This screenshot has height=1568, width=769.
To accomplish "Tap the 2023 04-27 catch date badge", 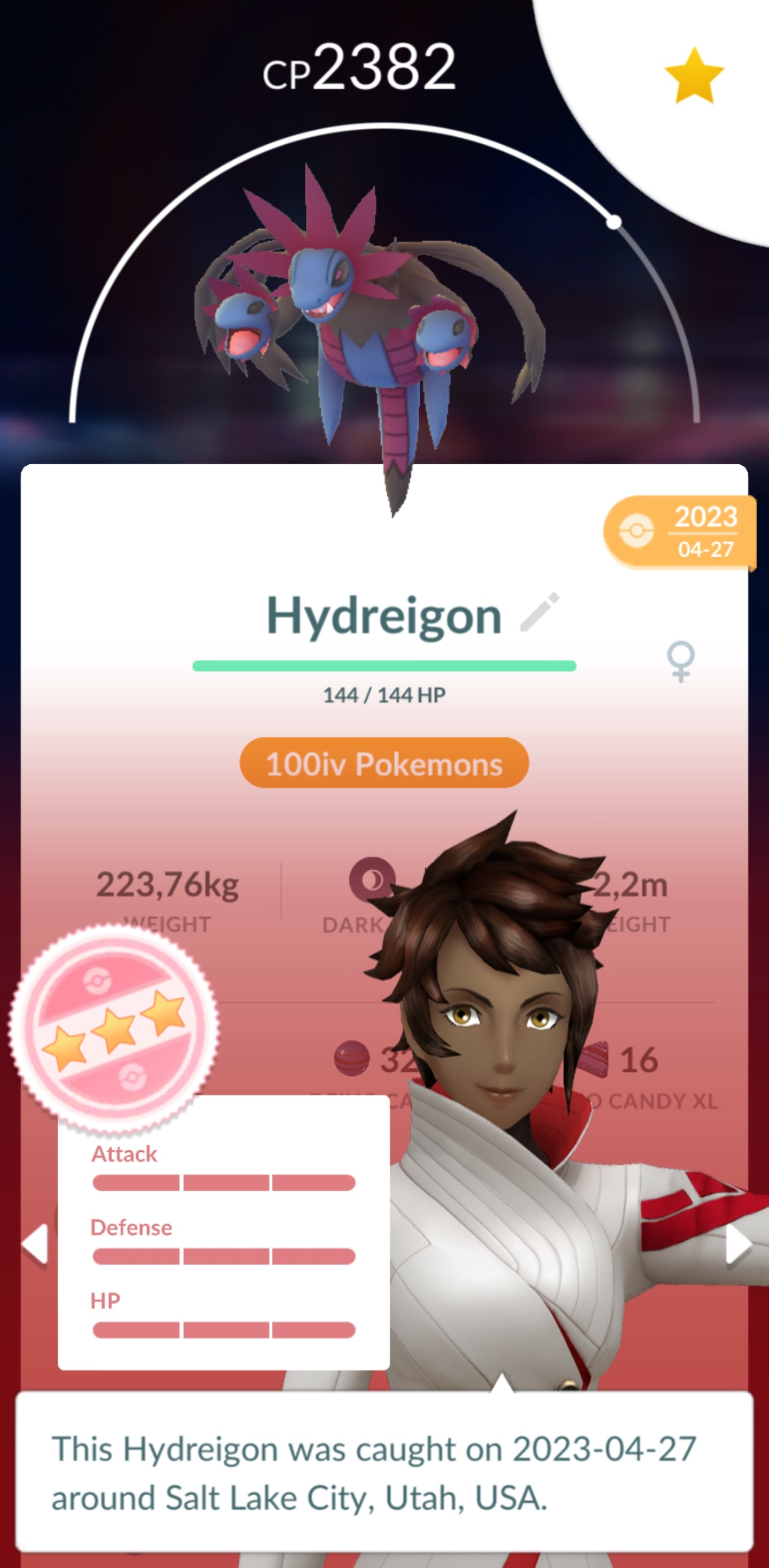I will [680, 533].
